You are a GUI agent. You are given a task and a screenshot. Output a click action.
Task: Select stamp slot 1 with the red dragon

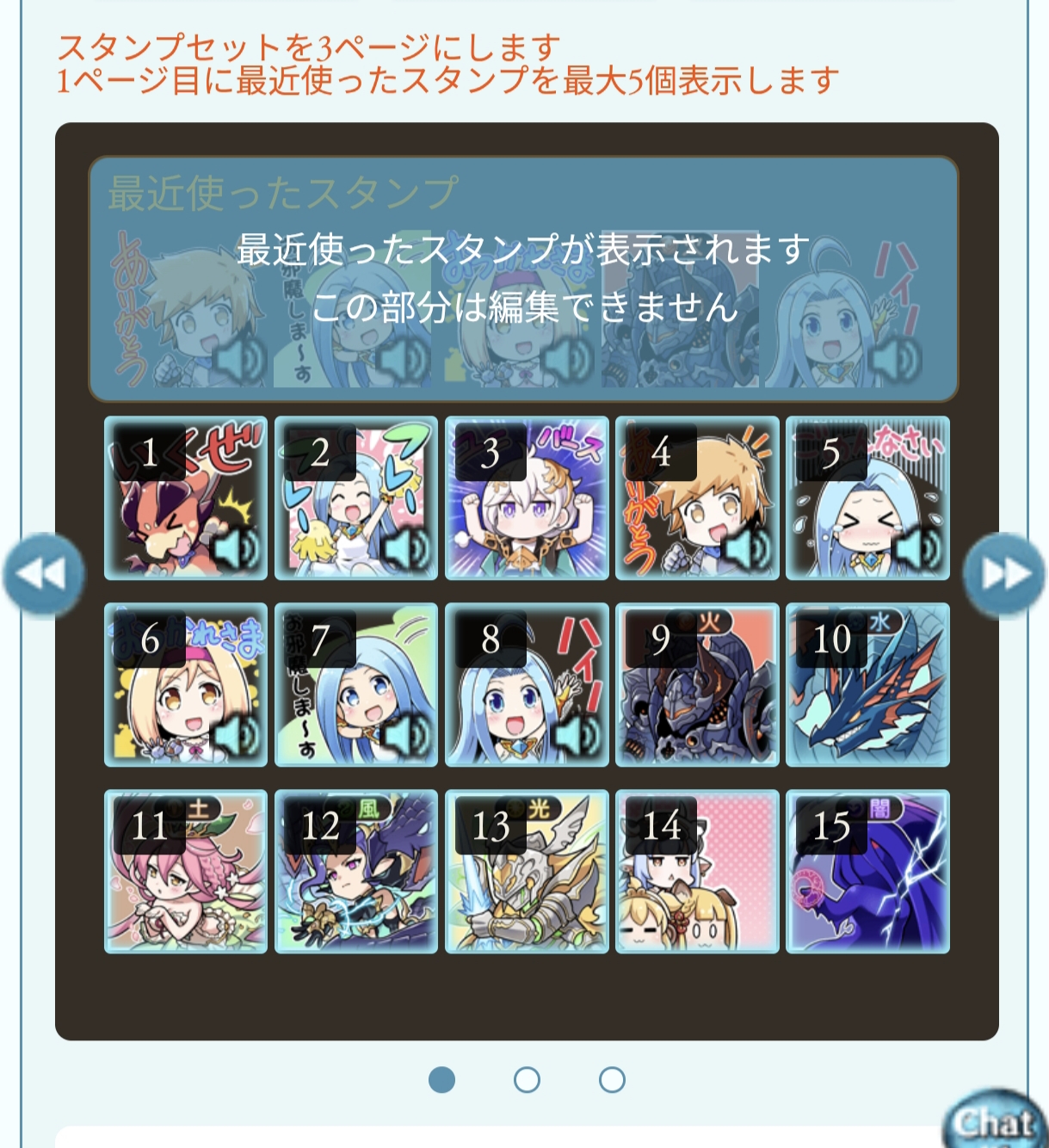tap(186, 498)
